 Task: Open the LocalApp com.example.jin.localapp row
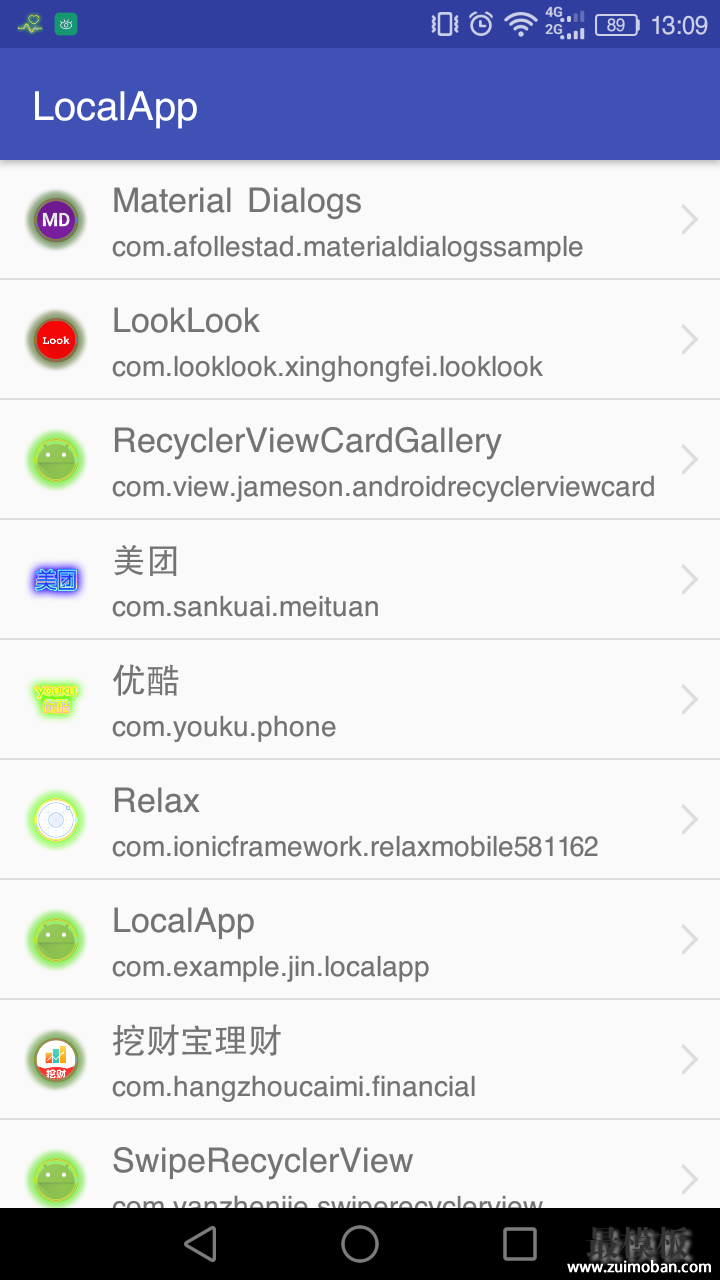(x=360, y=940)
